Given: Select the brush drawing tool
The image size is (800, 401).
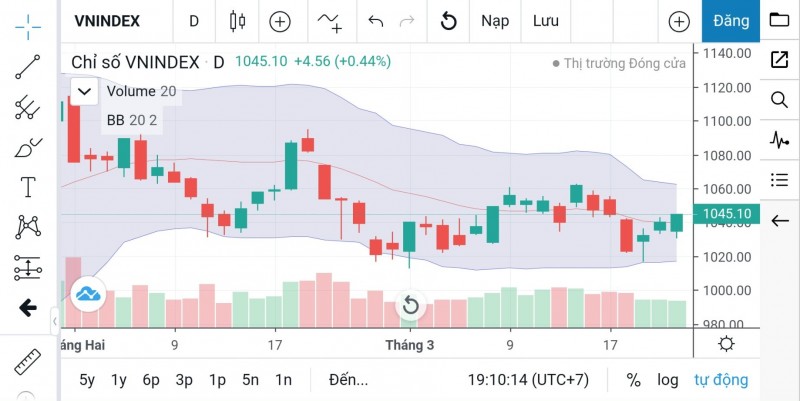Looking at the screenshot, I should pos(28,147).
